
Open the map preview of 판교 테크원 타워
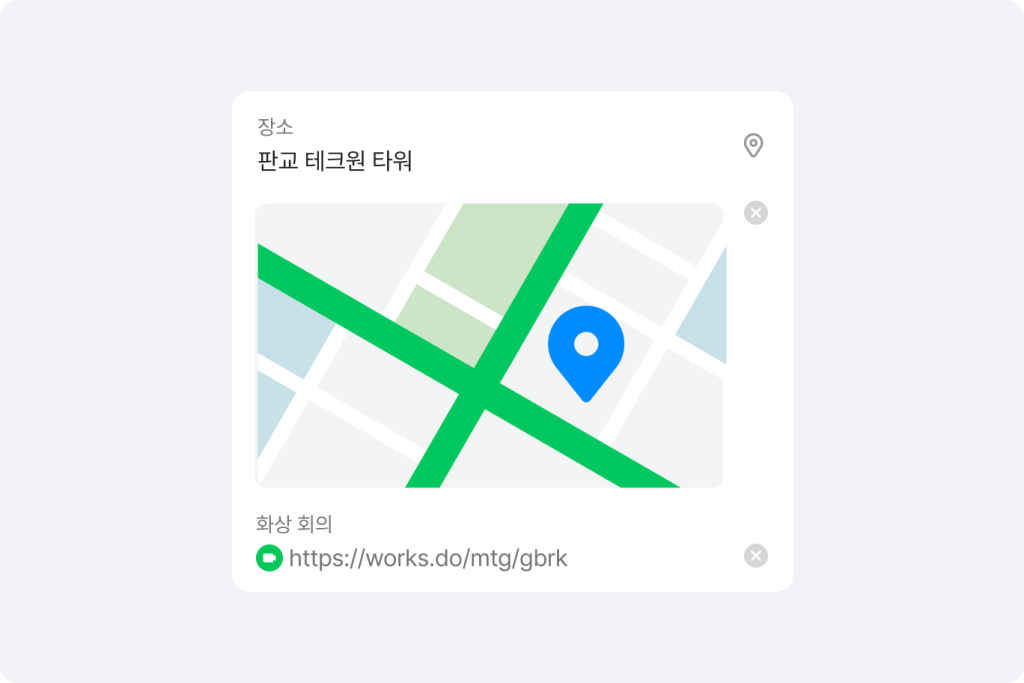489,345
